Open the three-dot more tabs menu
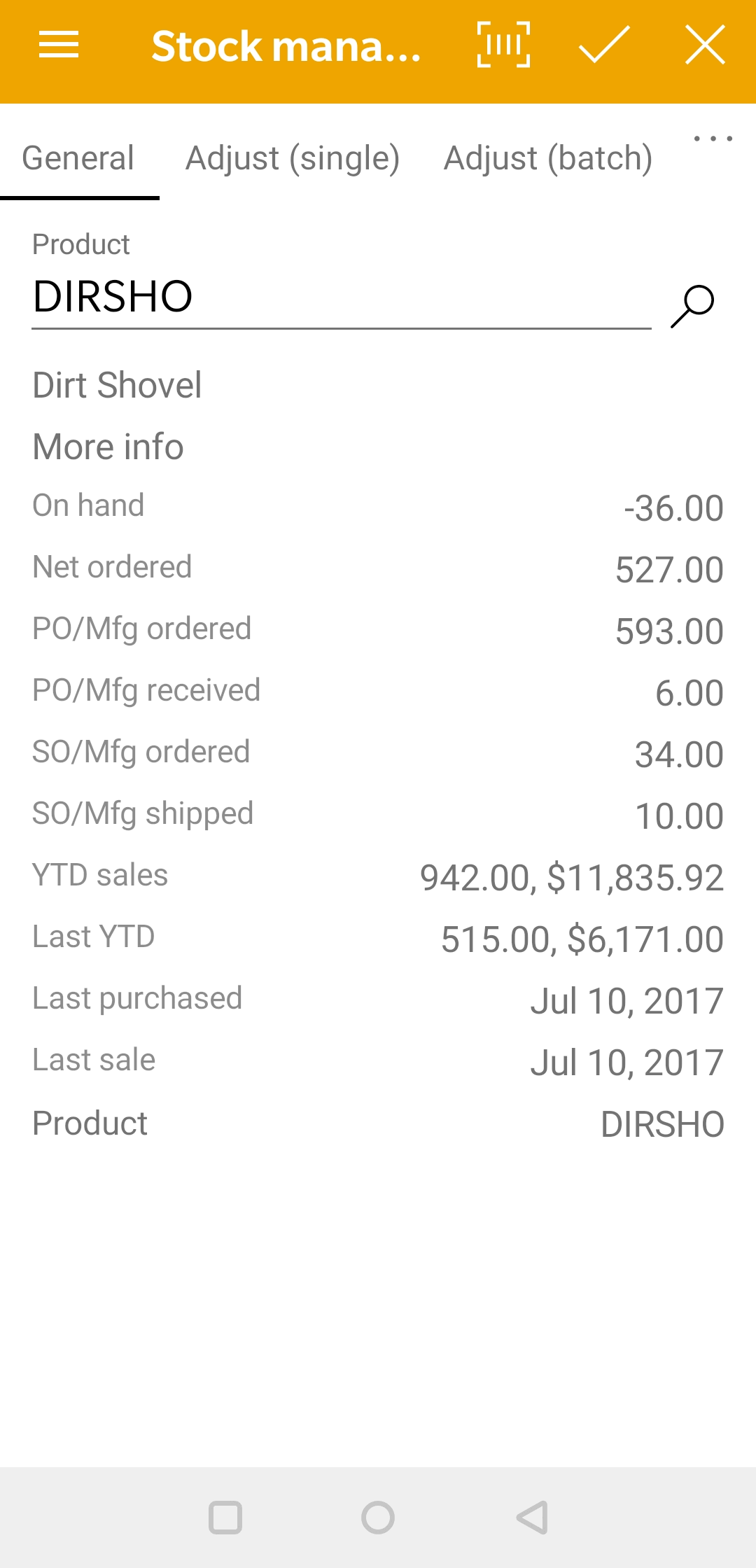Screen dimensions: 756x1568 click(x=713, y=139)
